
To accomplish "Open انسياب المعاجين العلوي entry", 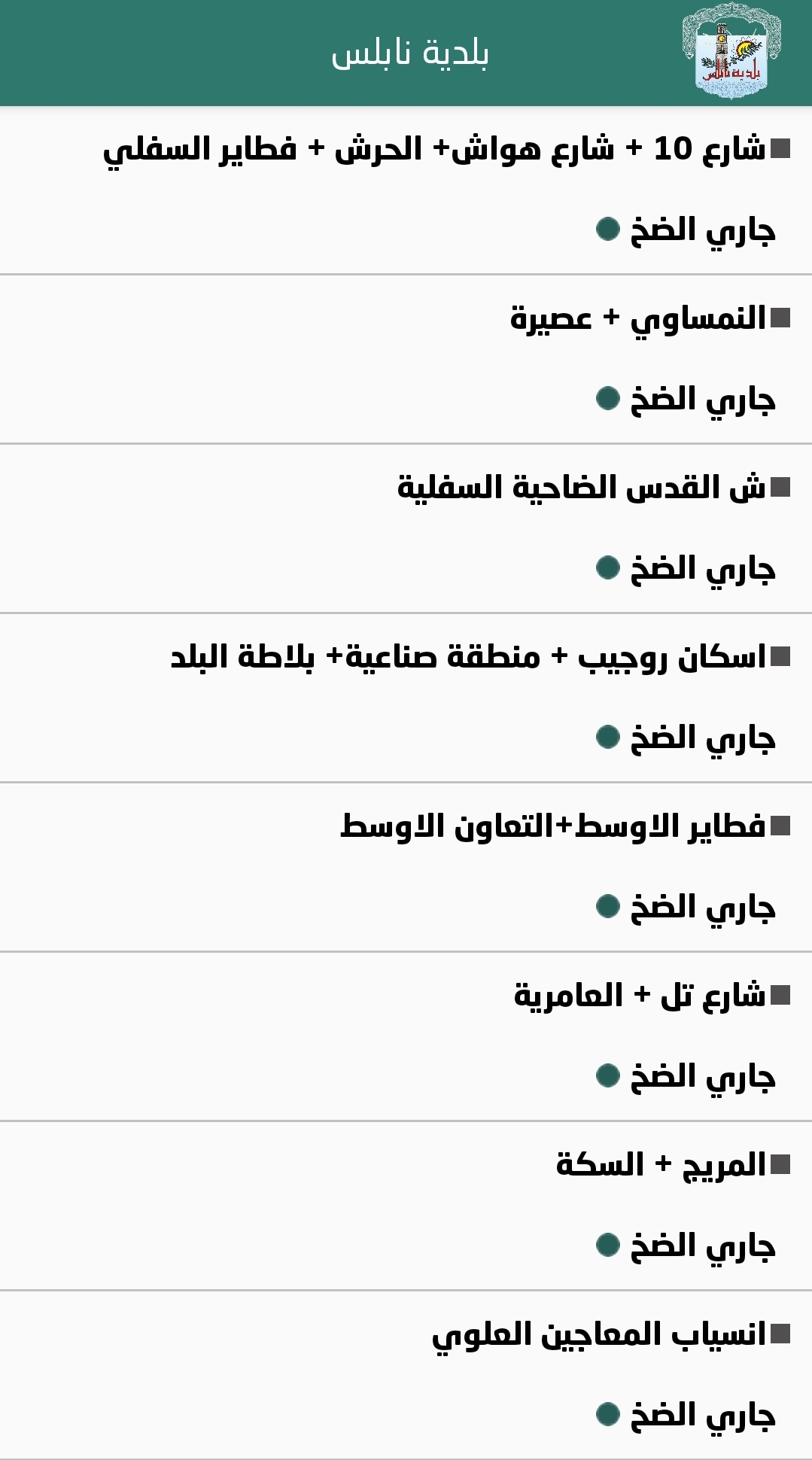I will [598, 1334].
